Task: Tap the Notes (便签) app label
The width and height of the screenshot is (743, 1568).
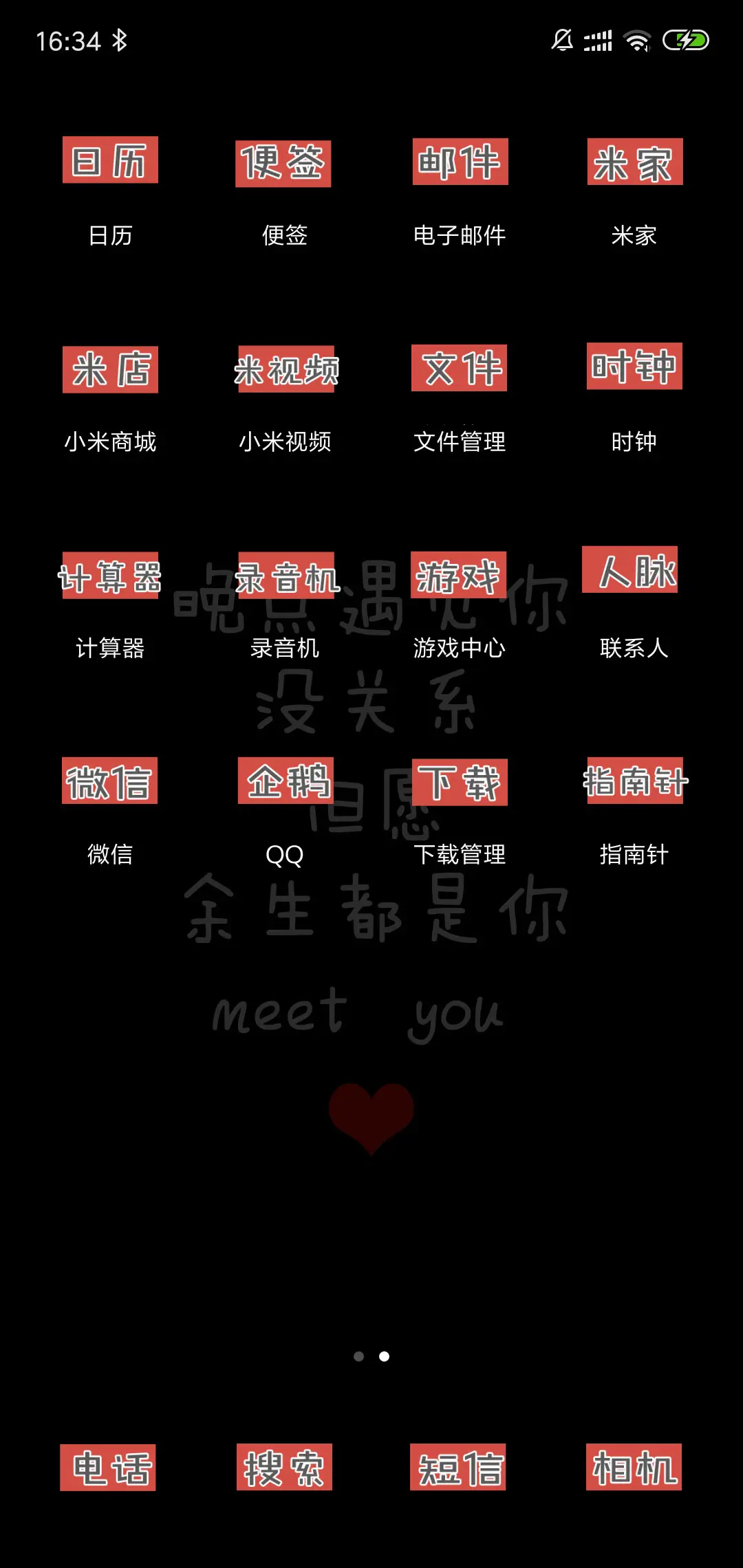Action: coord(284,236)
